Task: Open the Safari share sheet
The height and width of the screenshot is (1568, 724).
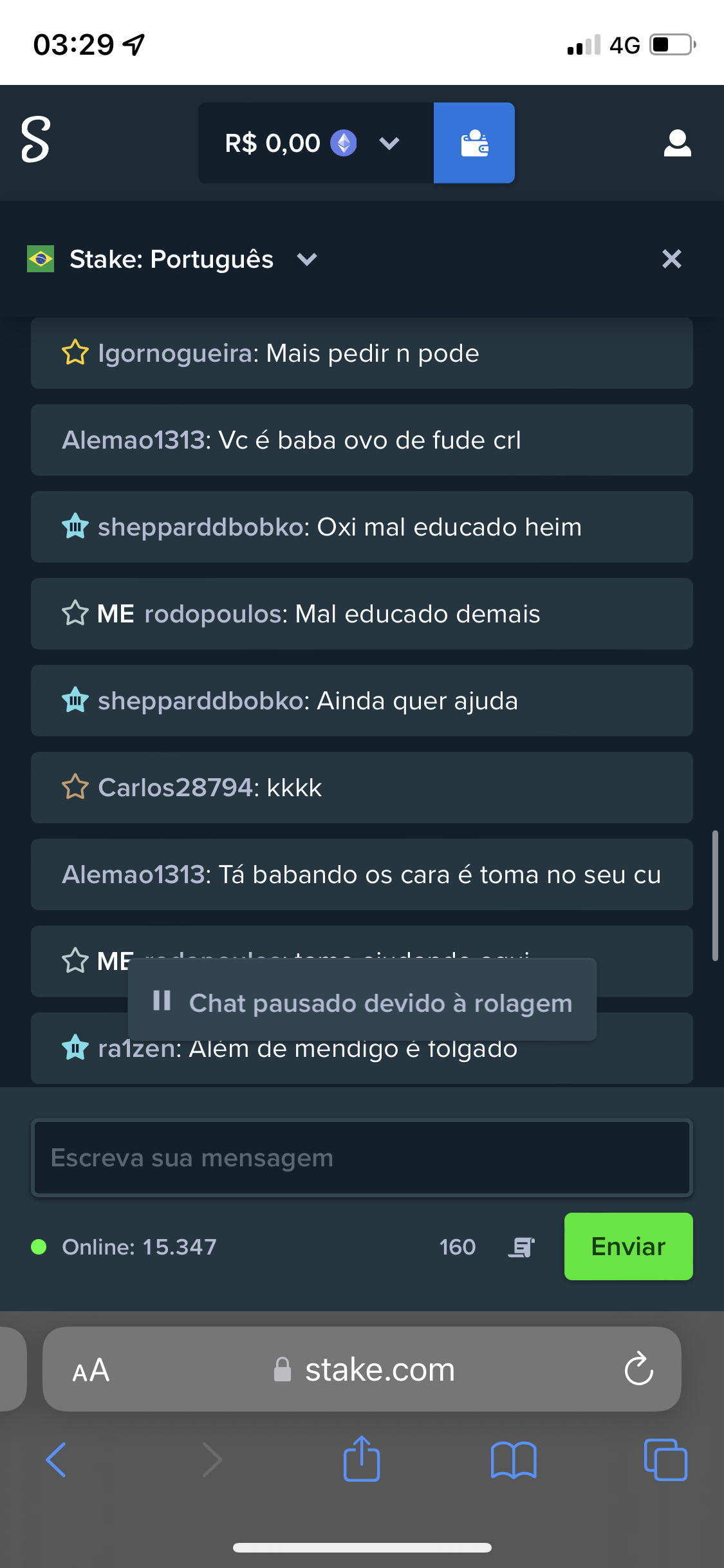Action: click(362, 1458)
